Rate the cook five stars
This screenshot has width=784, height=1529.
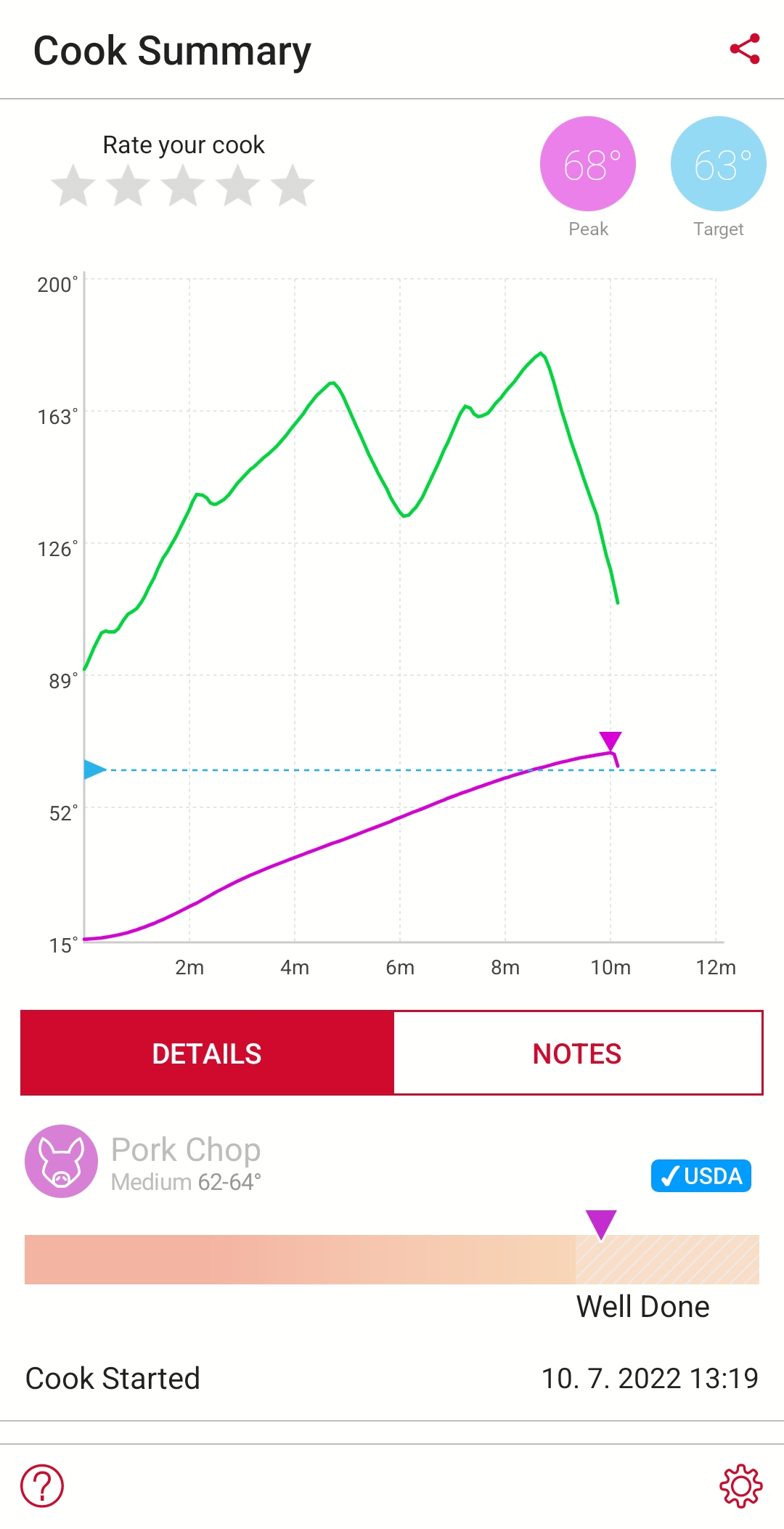pos(293,186)
